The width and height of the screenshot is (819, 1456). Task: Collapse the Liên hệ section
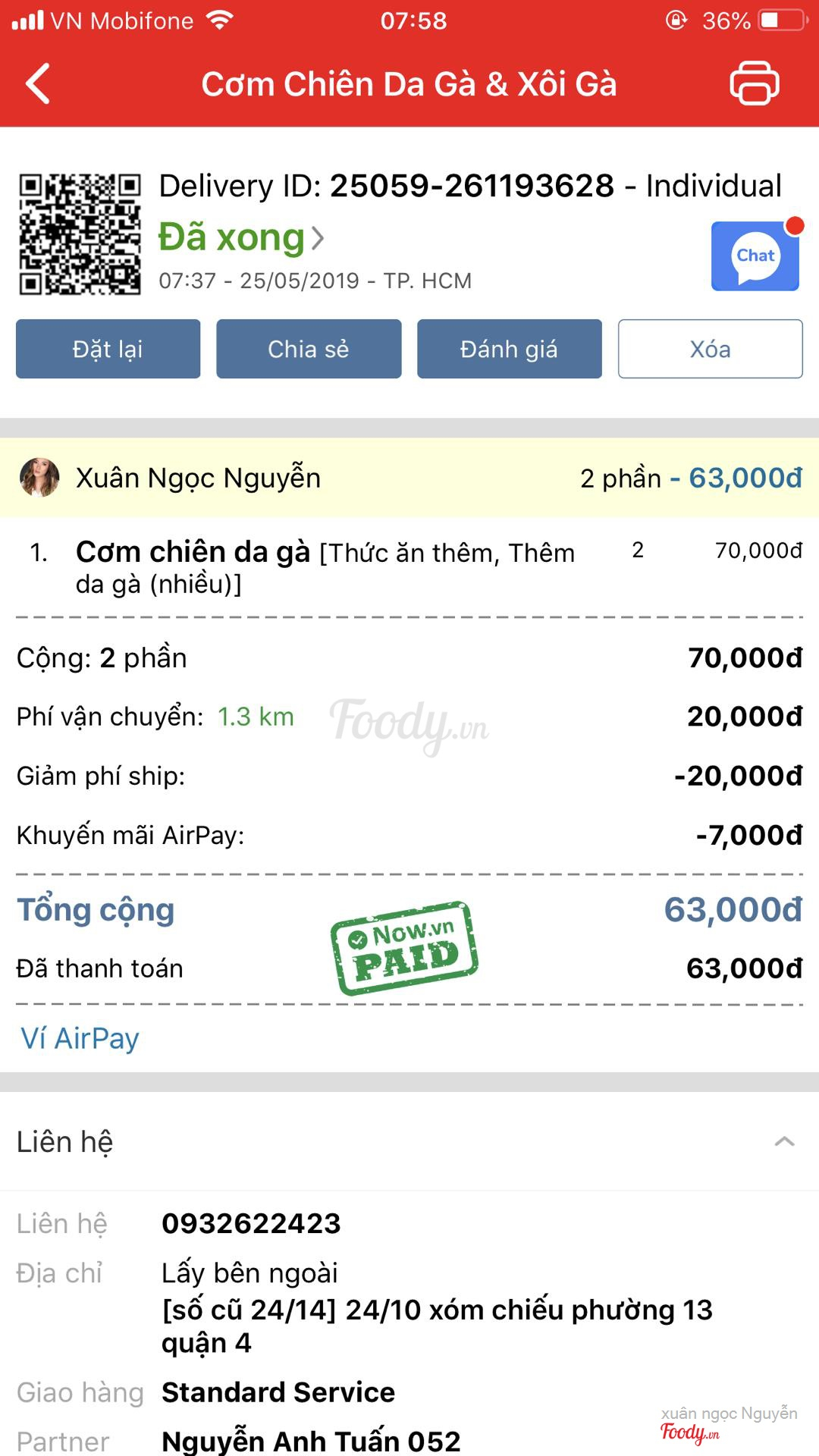pos(784,1141)
